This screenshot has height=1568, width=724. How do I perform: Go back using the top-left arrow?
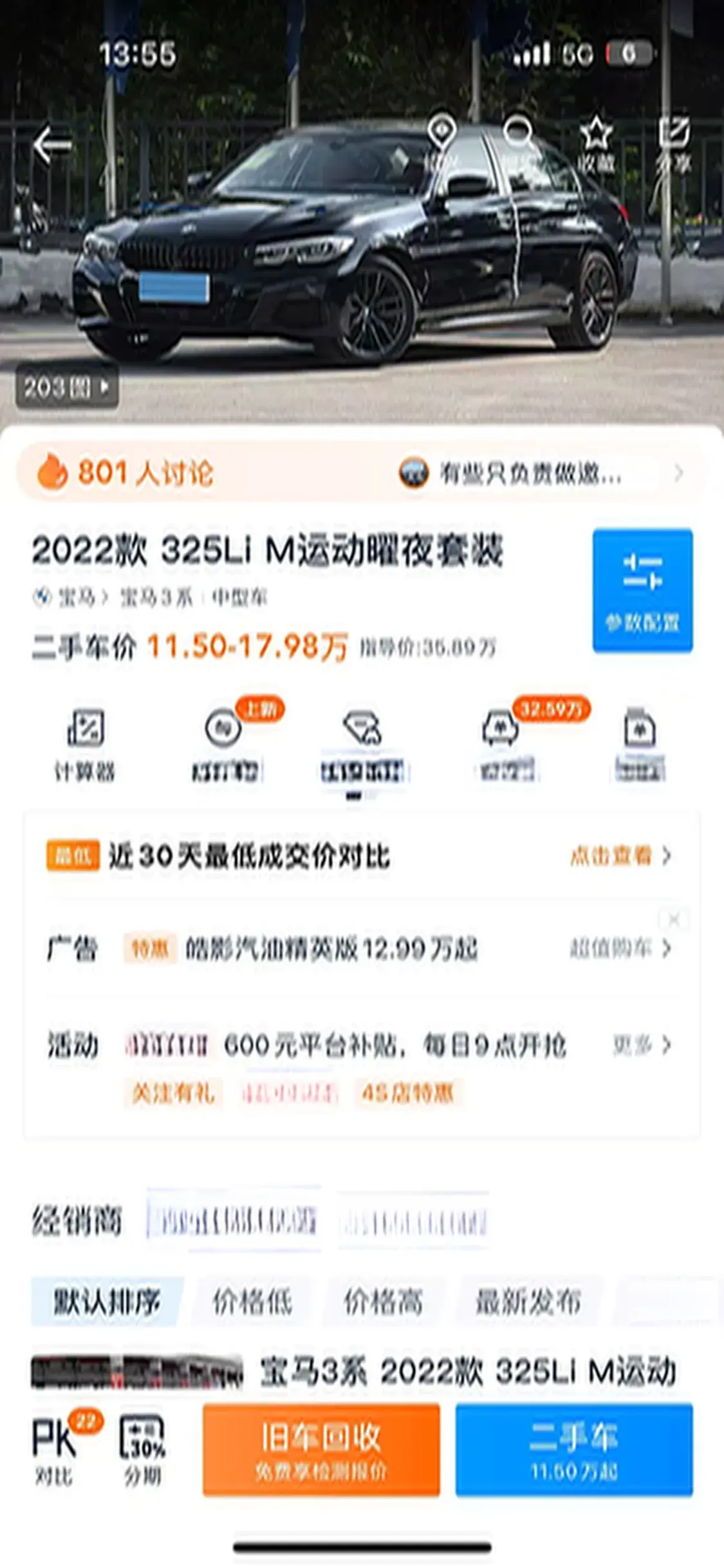click(52, 144)
